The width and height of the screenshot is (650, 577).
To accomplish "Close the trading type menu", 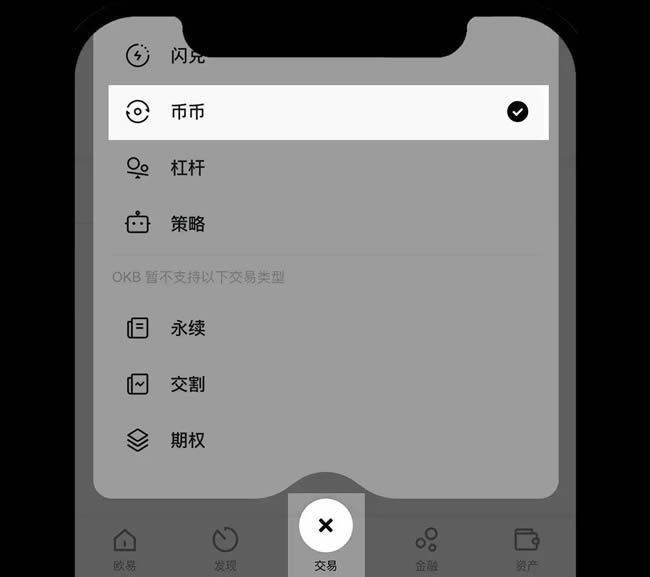I will pyautogui.click(x=325, y=526).
